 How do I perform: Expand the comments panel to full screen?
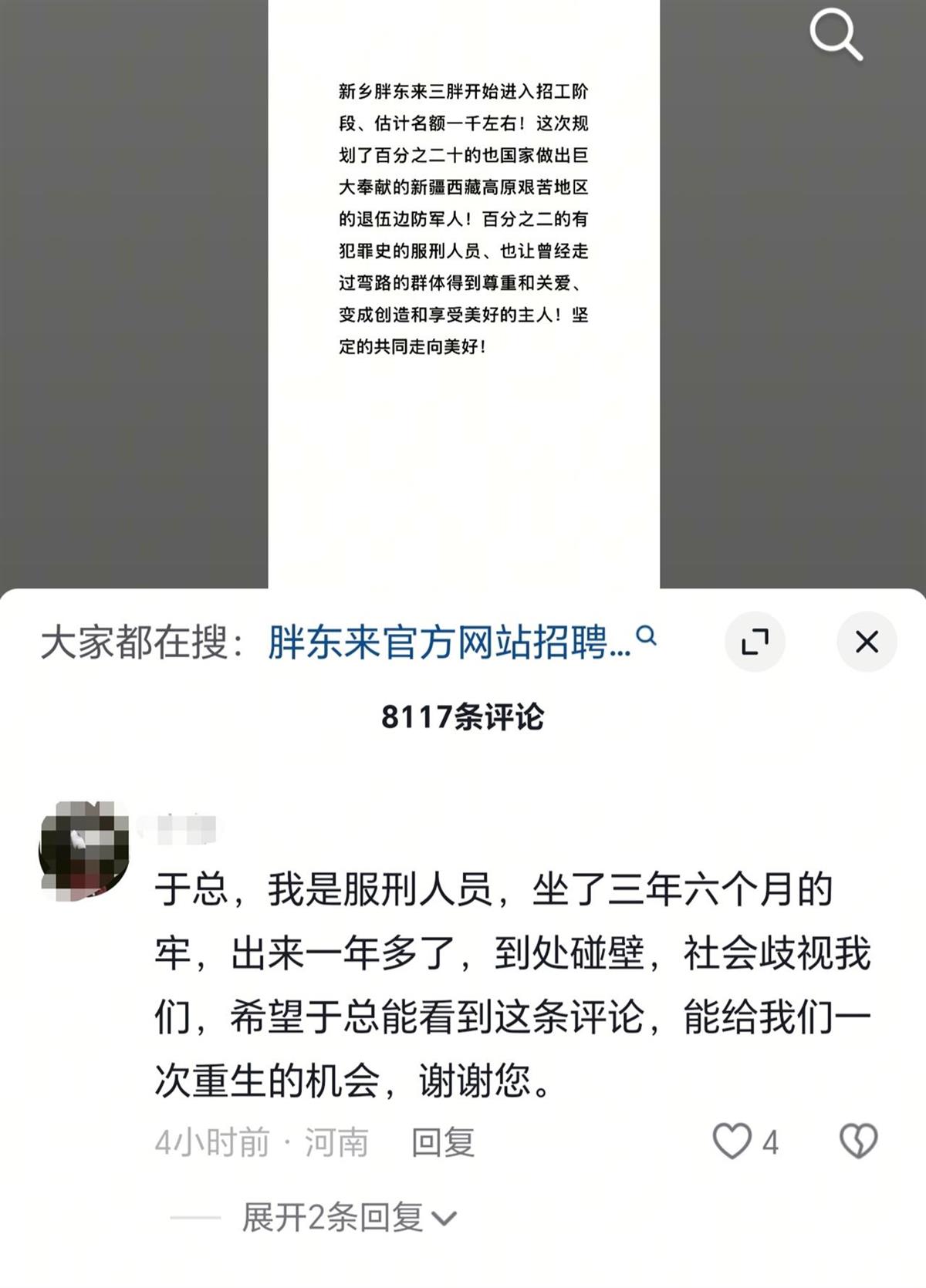click(755, 642)
